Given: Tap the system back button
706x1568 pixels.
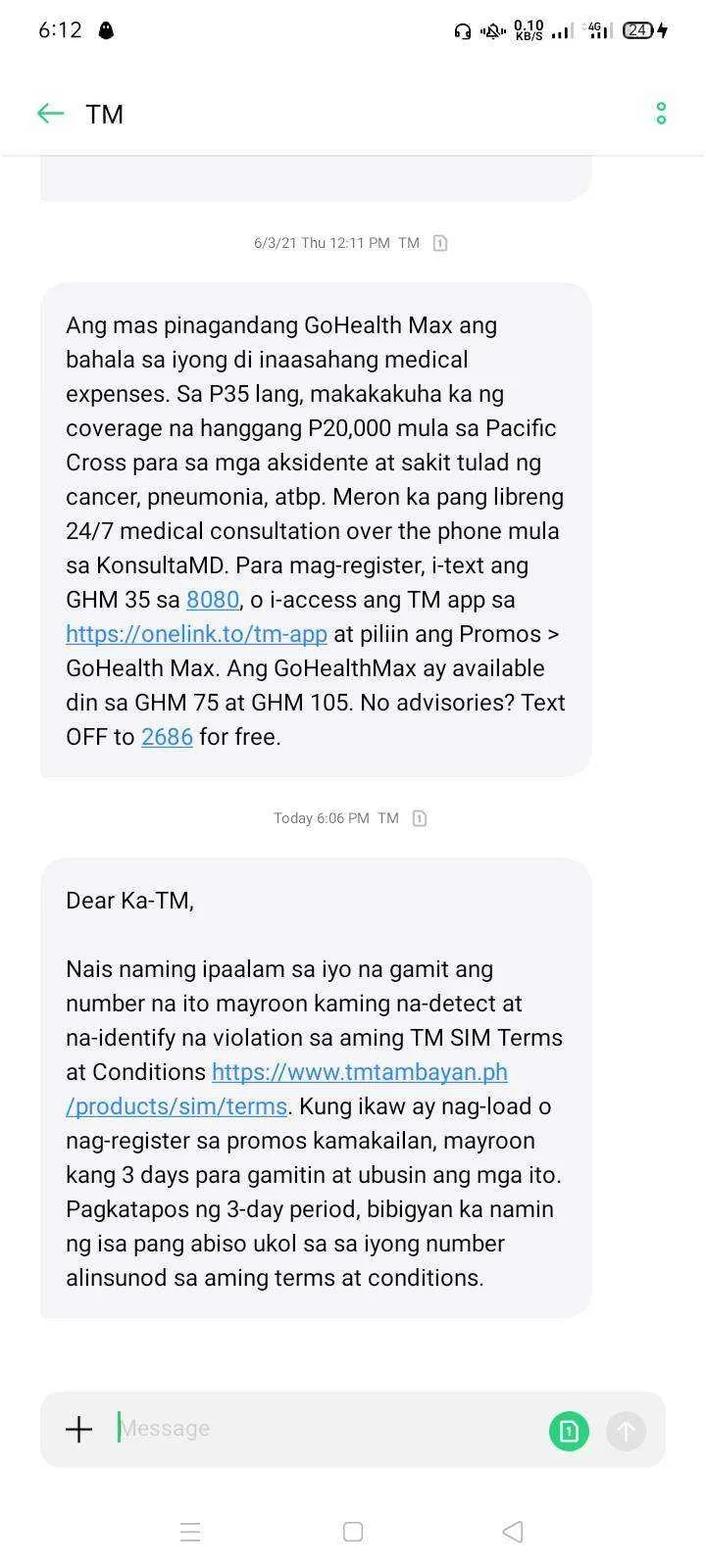Looking at the screenshot, I should (x=513, y=1532).
